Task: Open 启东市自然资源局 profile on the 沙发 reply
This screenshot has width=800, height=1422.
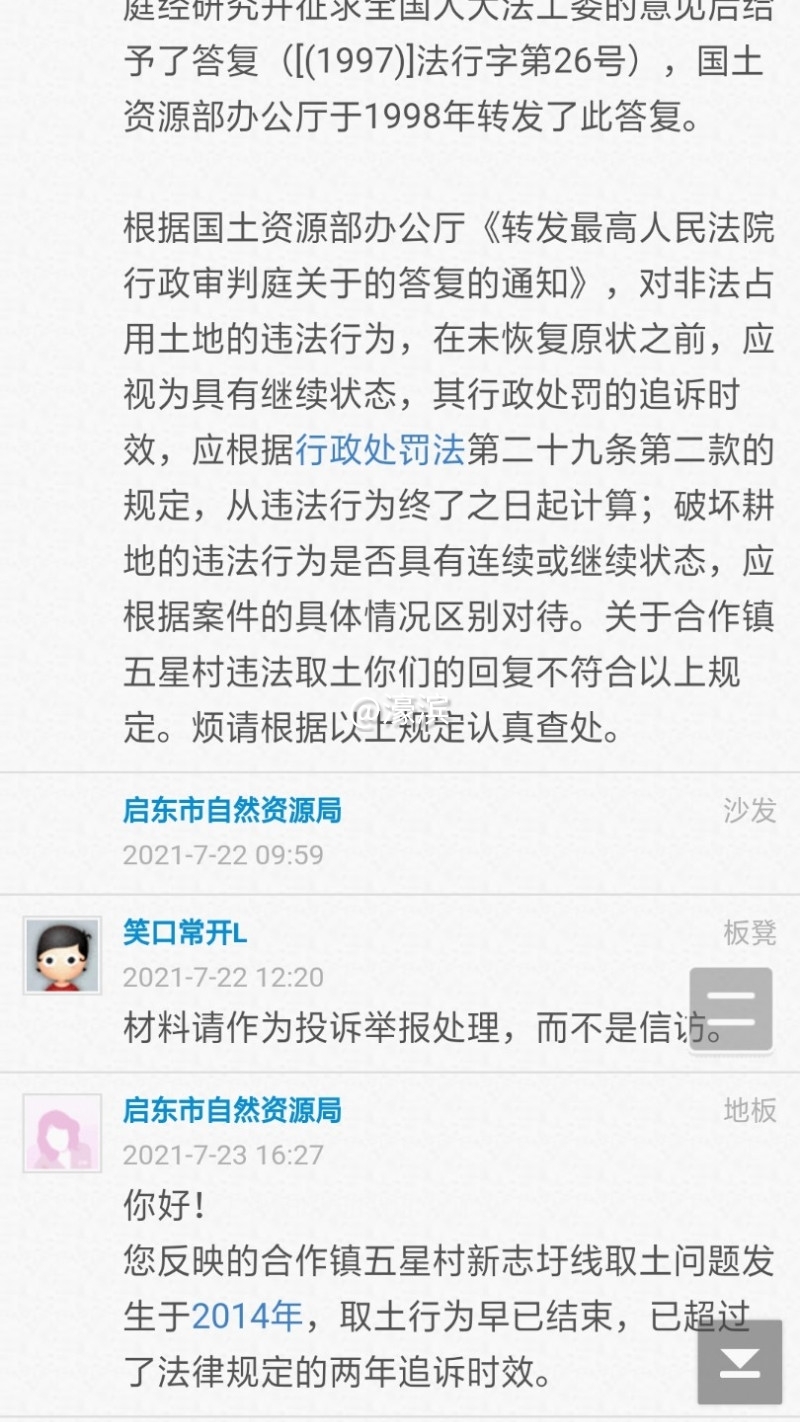Action: (232, 810)
